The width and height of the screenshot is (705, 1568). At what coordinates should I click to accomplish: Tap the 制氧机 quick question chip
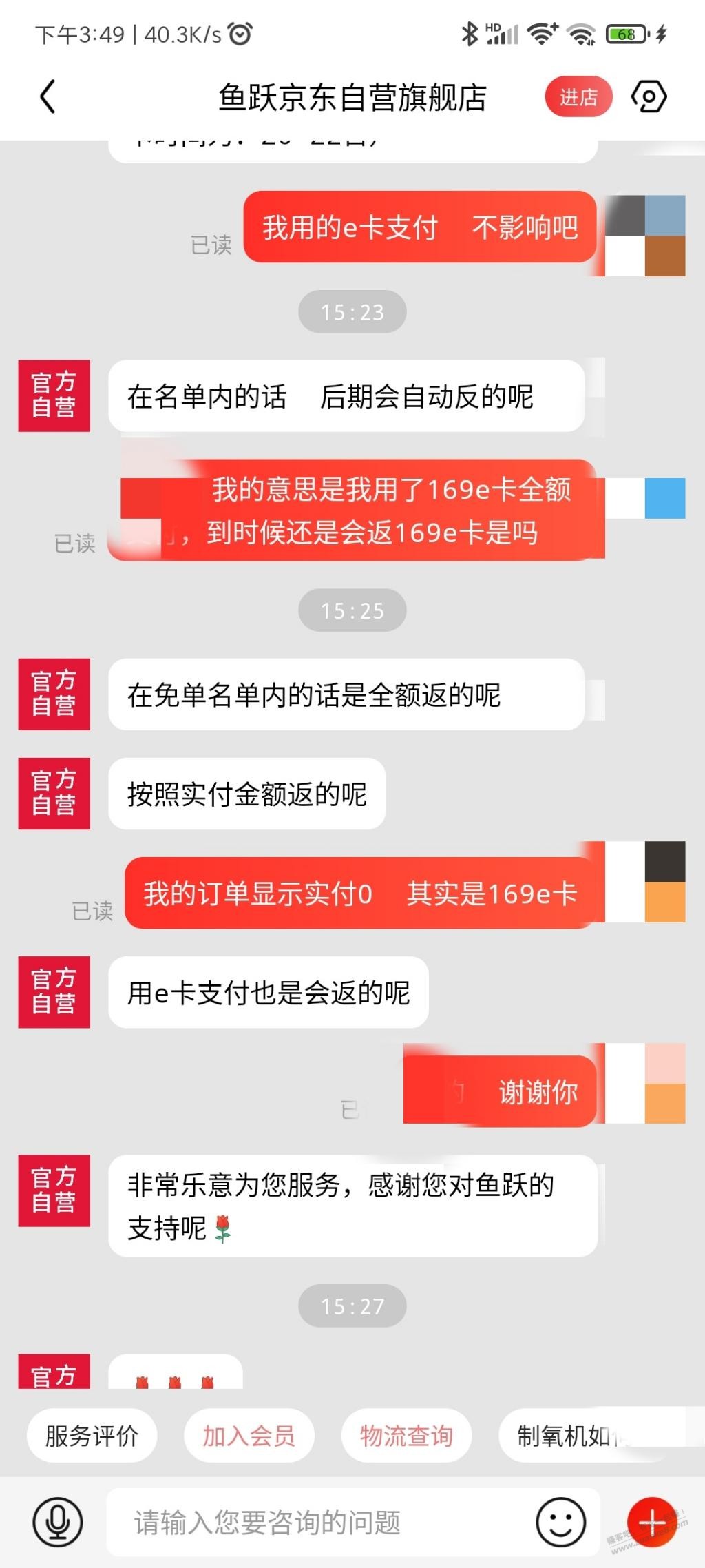point(571,1436)
